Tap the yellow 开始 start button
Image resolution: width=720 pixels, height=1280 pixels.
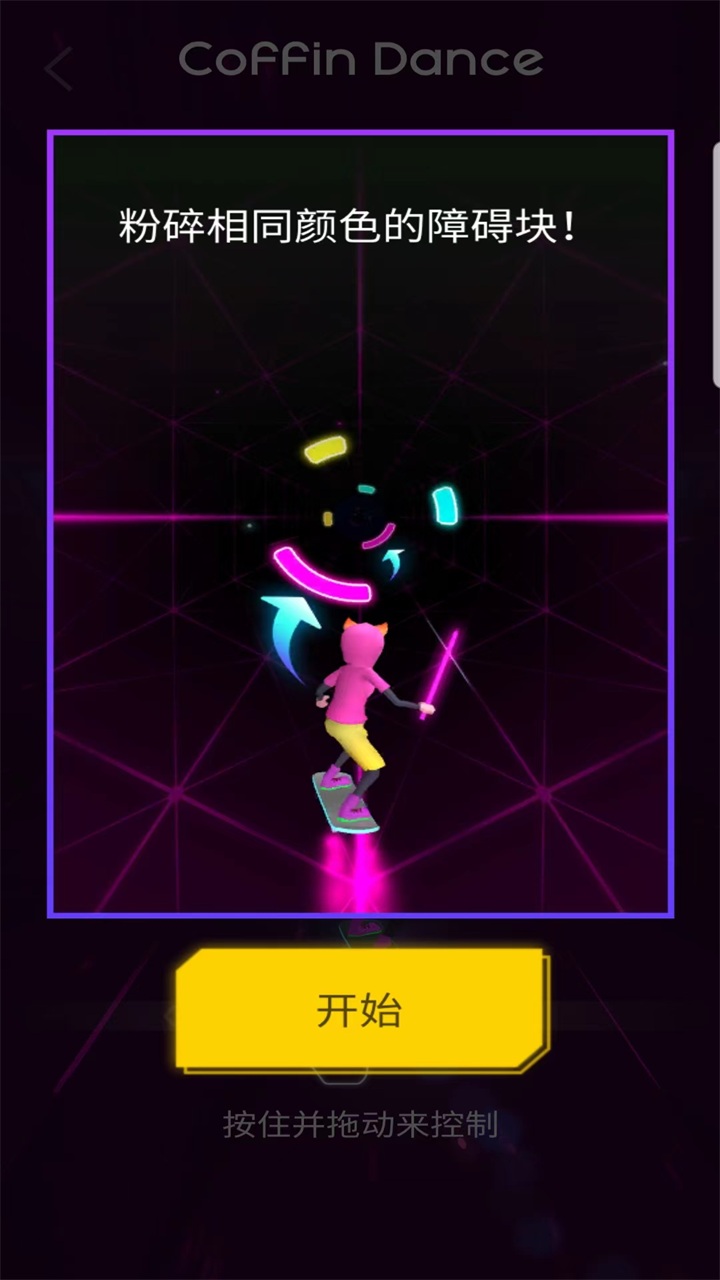point(360,1010)
